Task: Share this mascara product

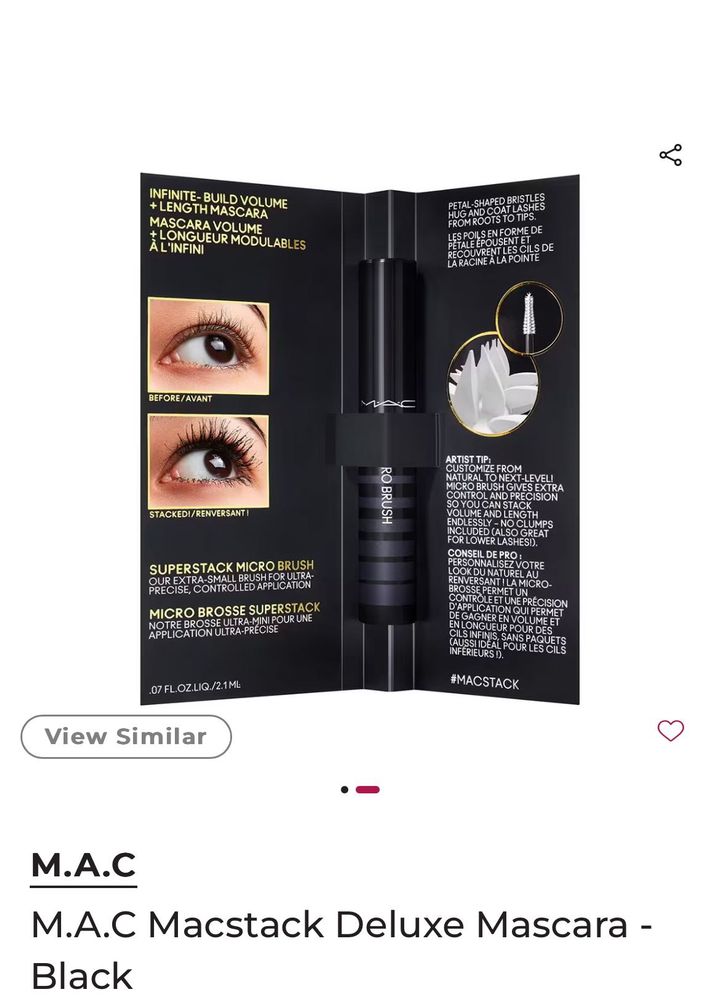Action: point(670,155)
